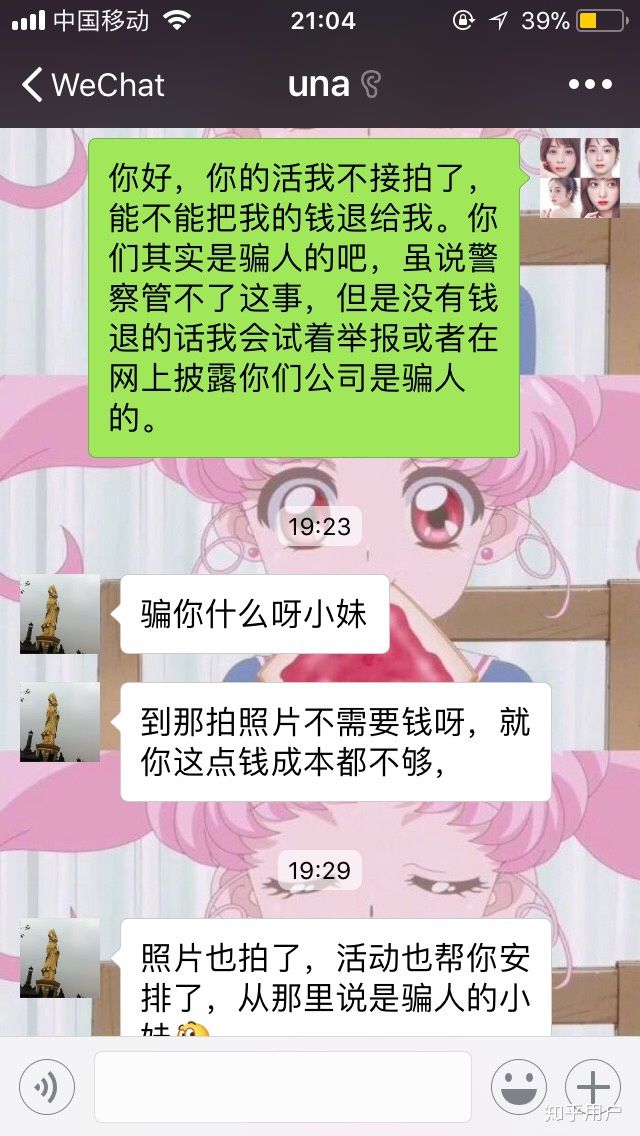Open the chat details overflow menu

(x=589, y=85)
